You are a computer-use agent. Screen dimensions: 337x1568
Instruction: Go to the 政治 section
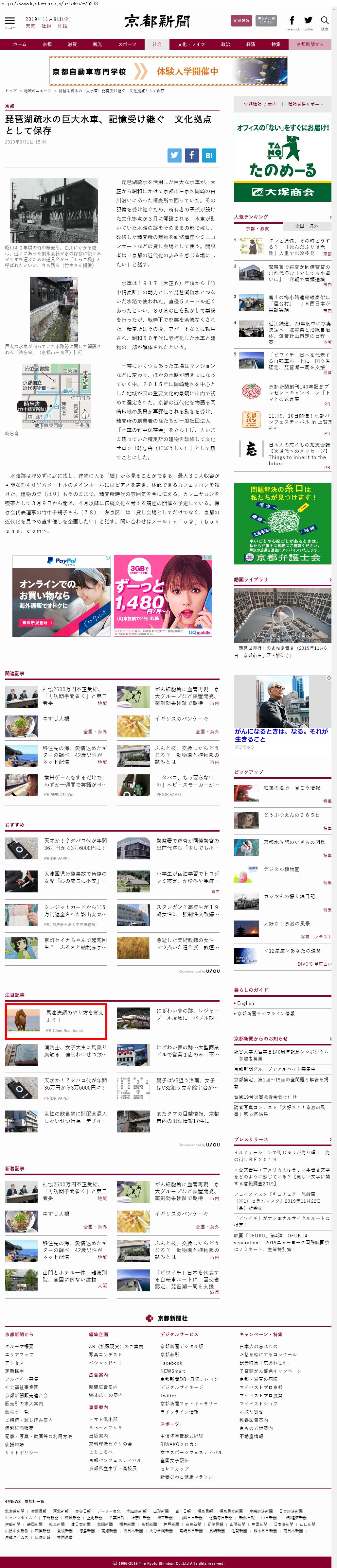point(225,44)
